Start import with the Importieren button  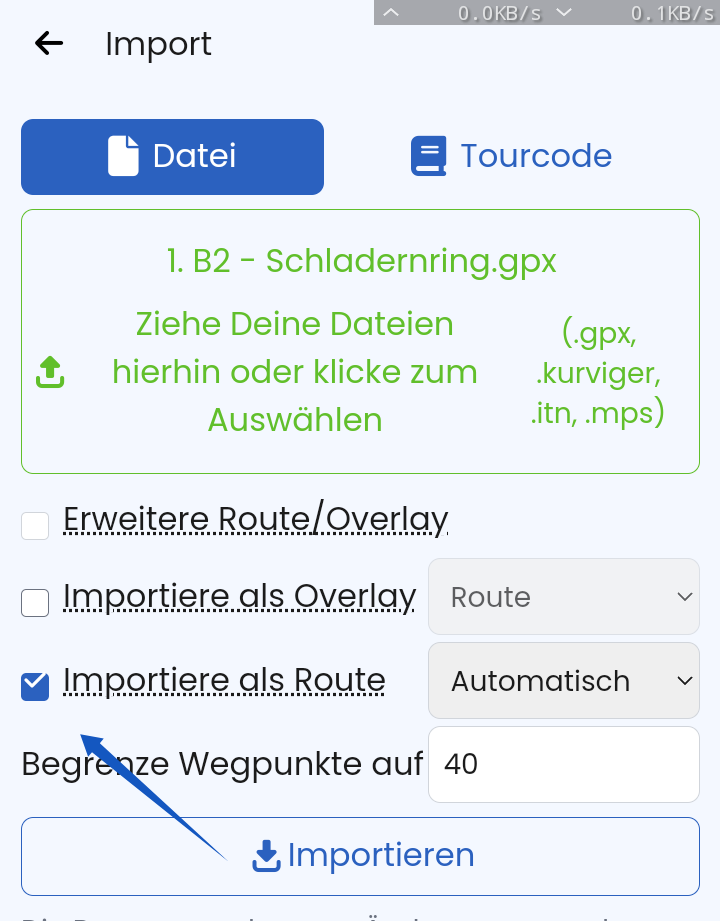[360, 856]
